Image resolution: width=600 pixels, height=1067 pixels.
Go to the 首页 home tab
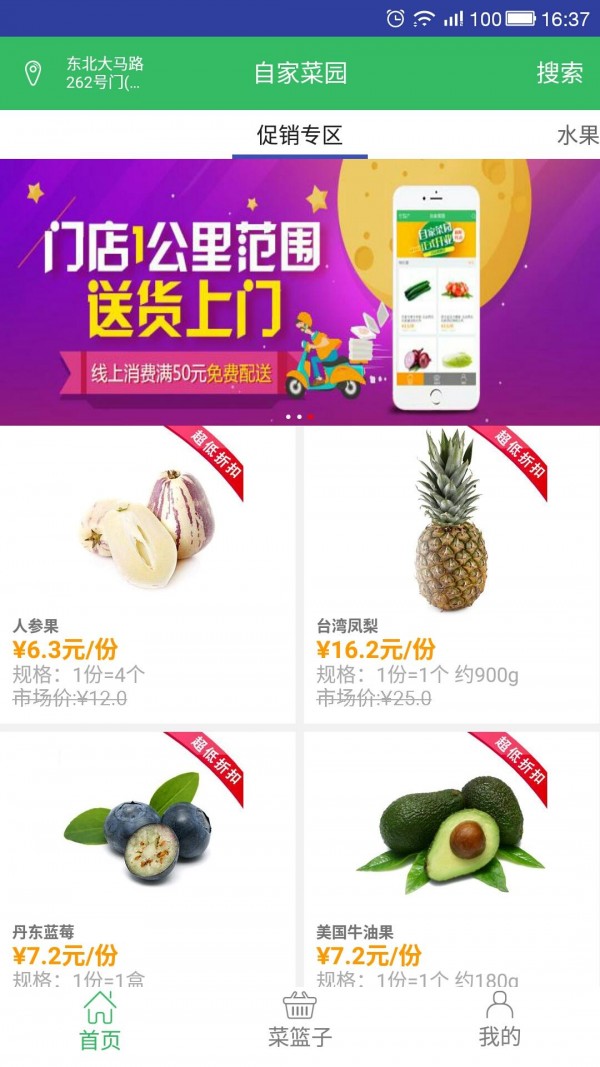100,1021
